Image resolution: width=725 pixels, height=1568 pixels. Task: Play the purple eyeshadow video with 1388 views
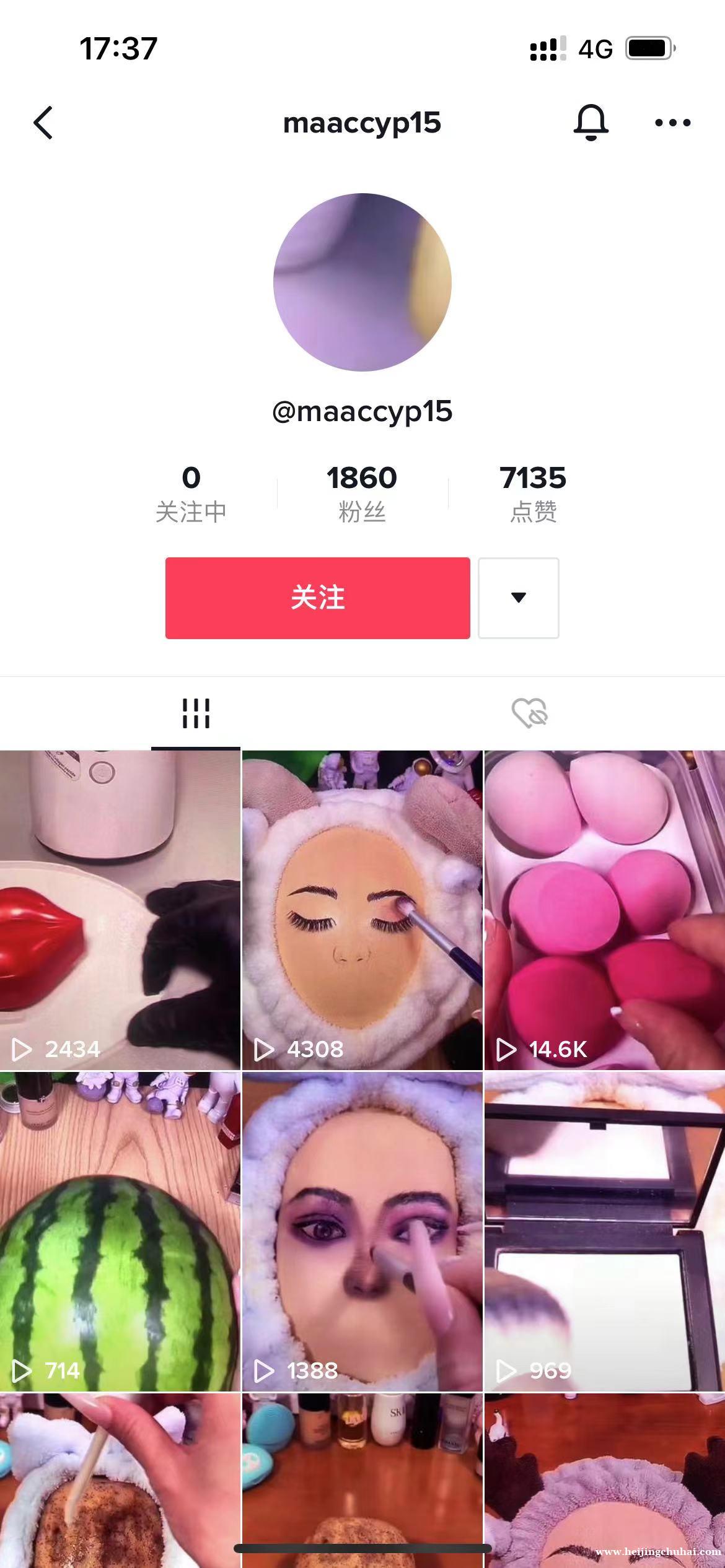point(362,1232)
